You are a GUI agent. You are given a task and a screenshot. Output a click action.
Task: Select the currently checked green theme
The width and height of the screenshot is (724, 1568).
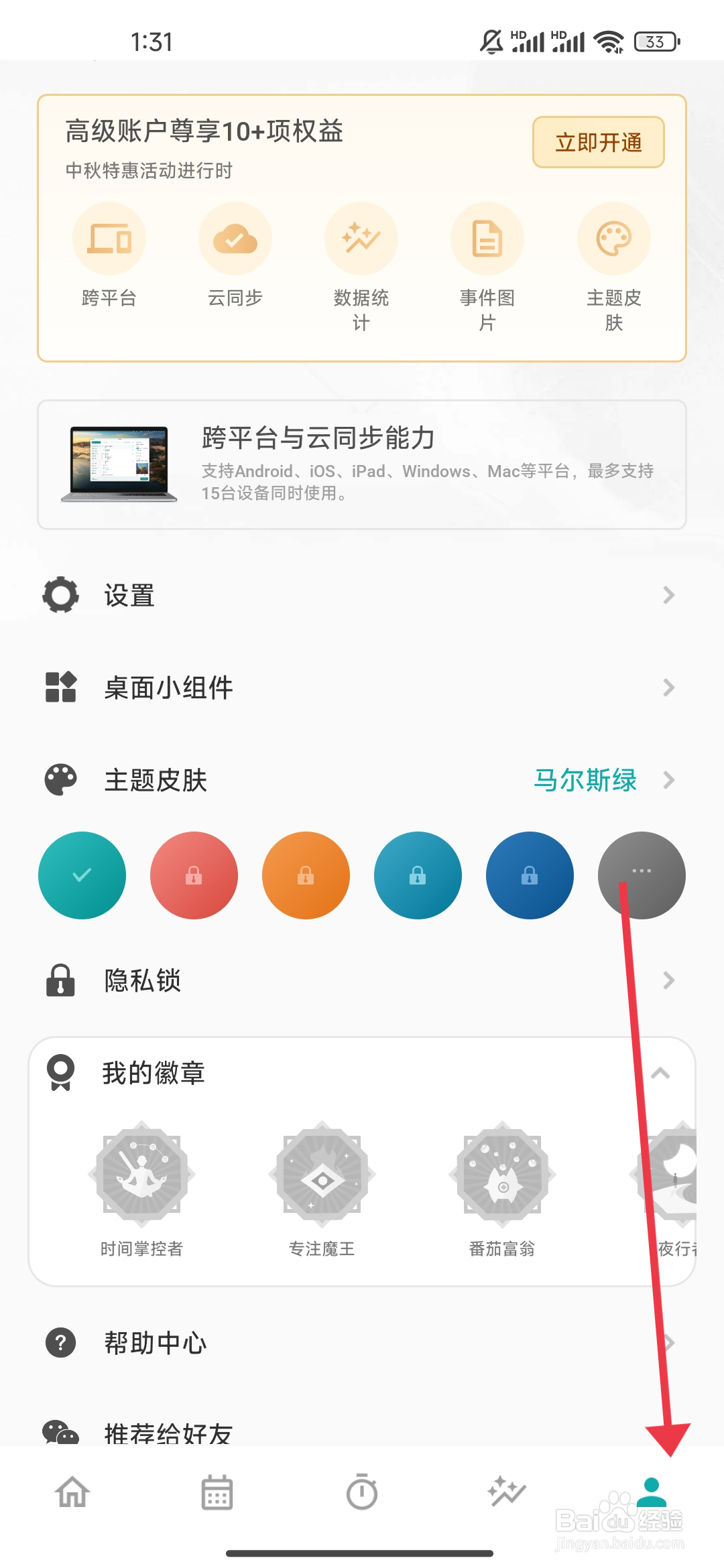point(82,875)
